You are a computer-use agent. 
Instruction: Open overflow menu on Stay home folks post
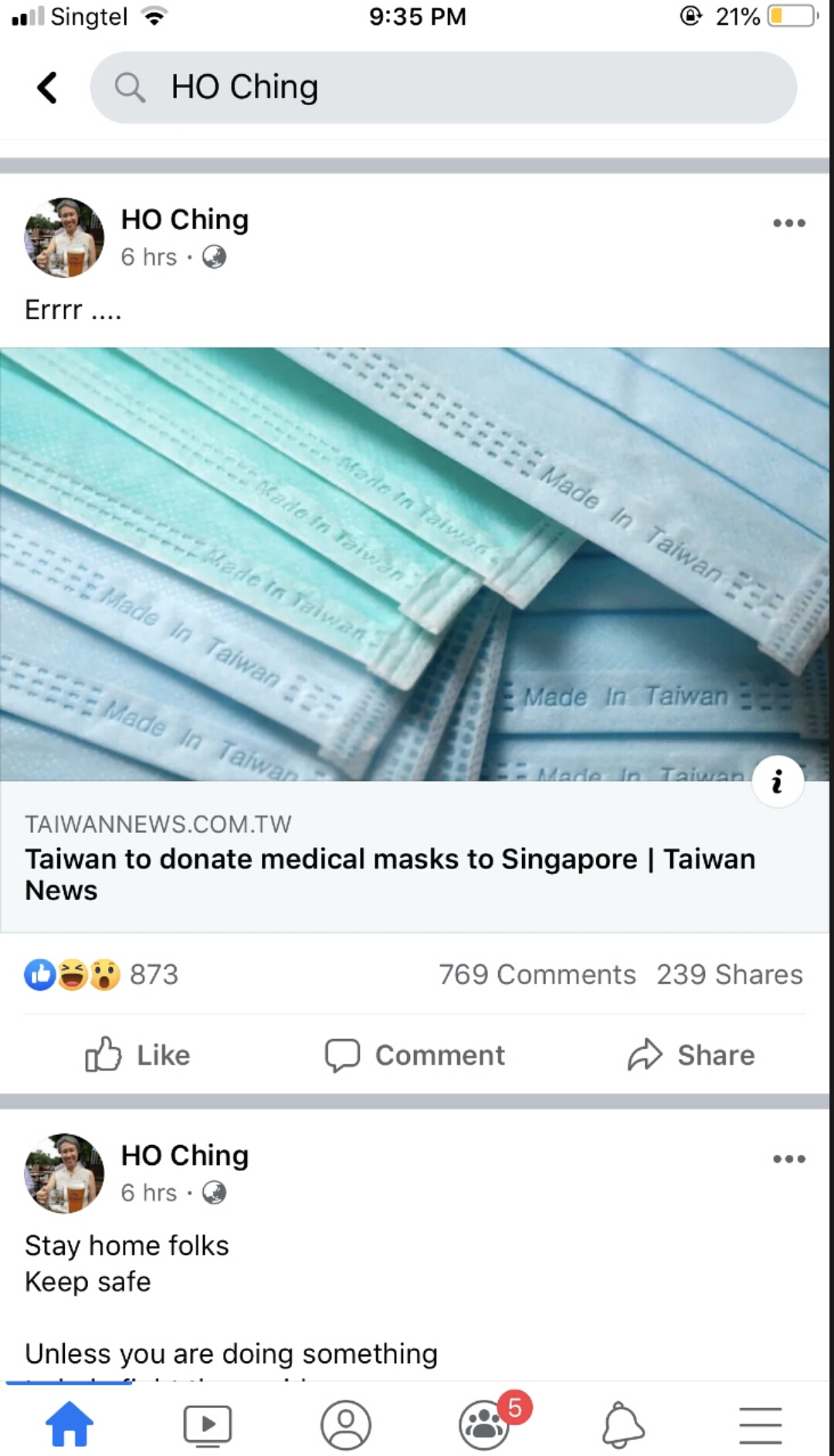788,1159
